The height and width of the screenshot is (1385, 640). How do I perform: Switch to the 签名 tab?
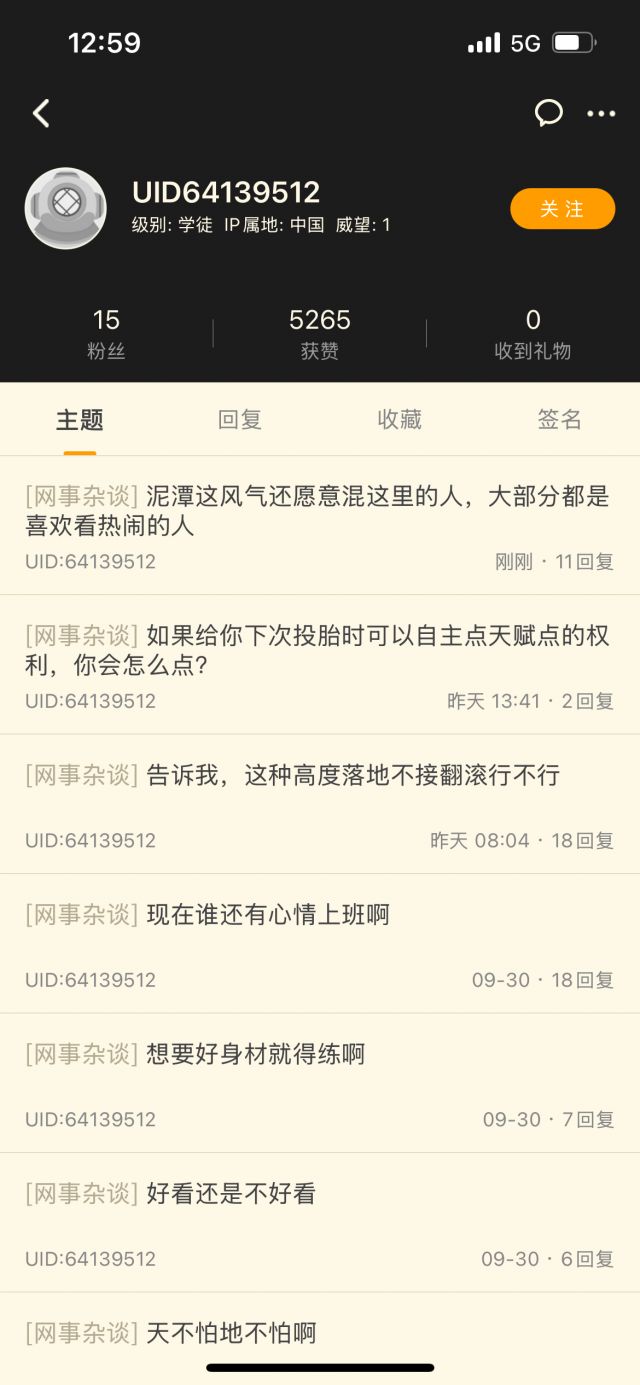[559, 420]
